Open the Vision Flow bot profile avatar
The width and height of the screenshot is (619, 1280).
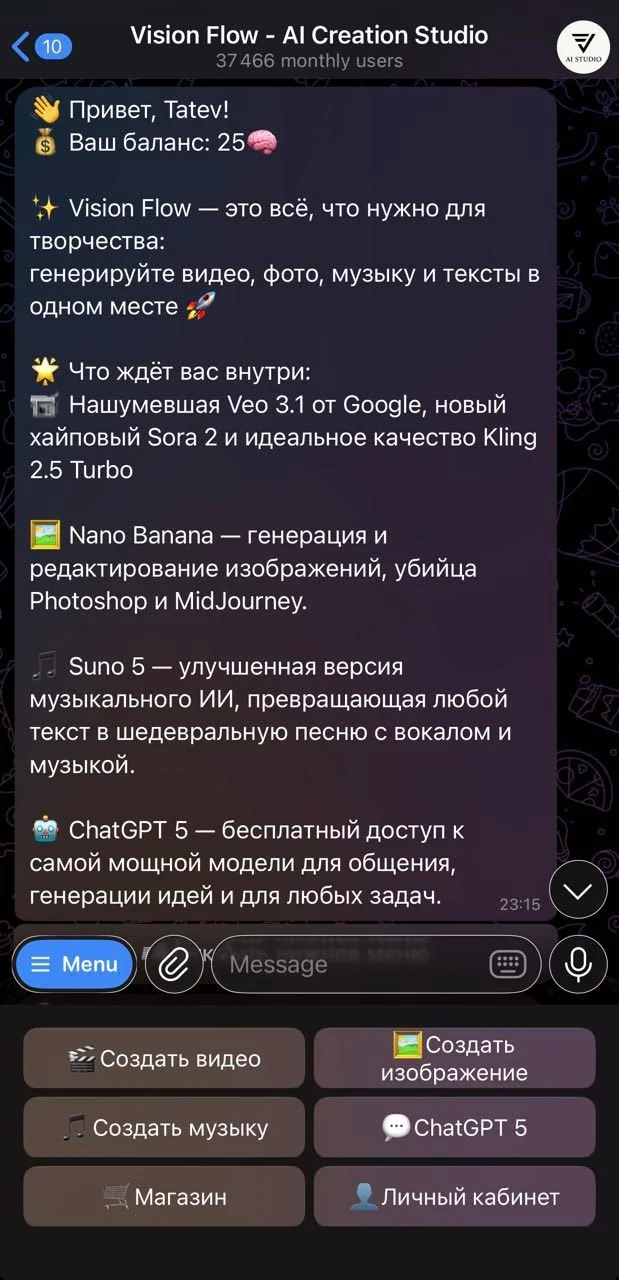pyautogui.click(x=581, y=45)
